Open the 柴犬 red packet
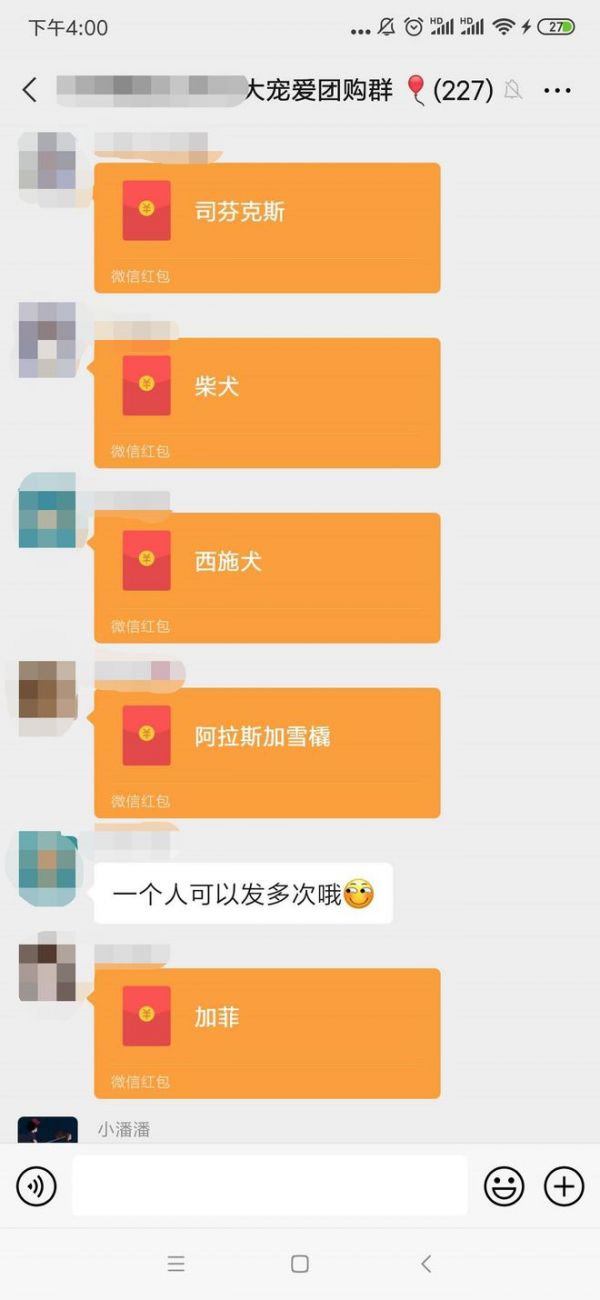Viewport: 600px width, 1300px height. click(267, 402)
